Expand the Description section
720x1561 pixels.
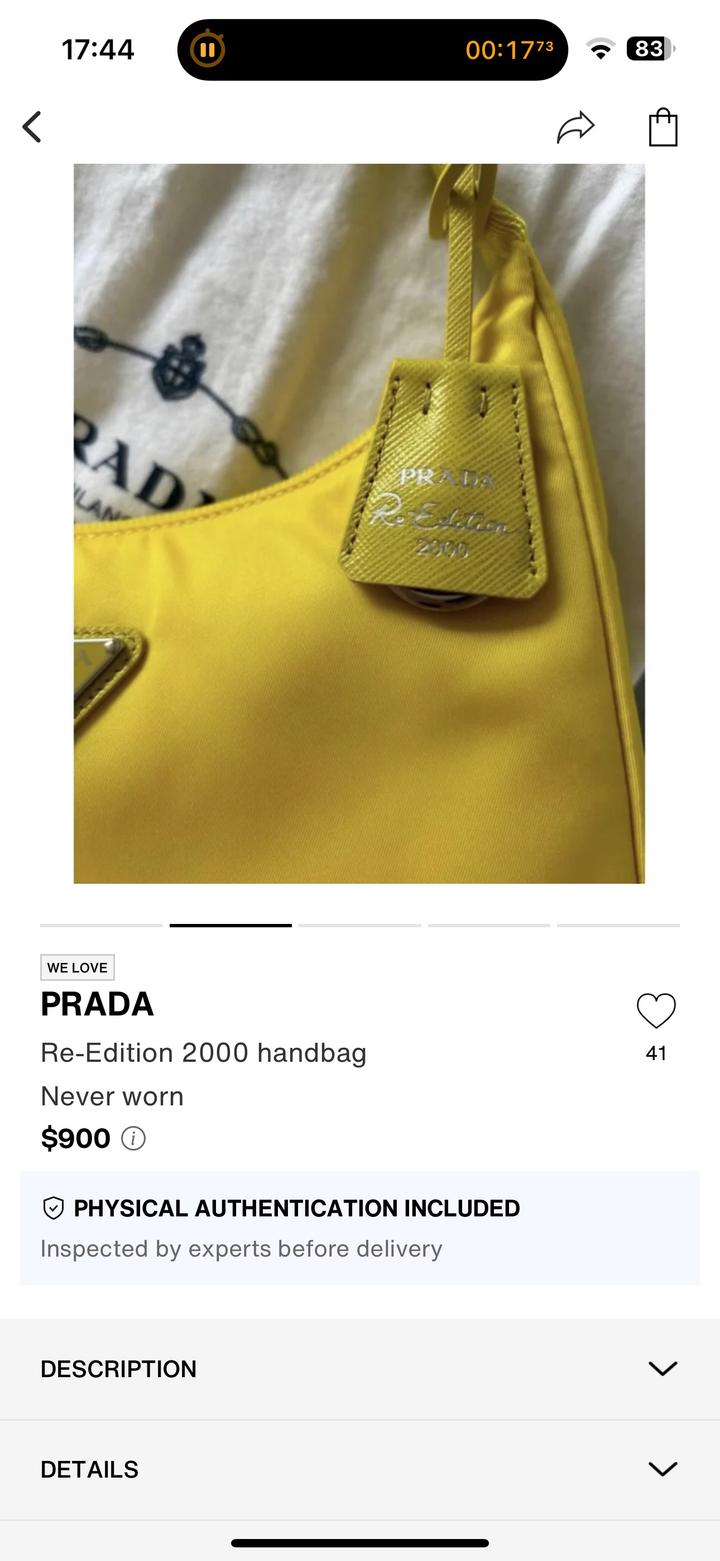(x=360, y=1369)
